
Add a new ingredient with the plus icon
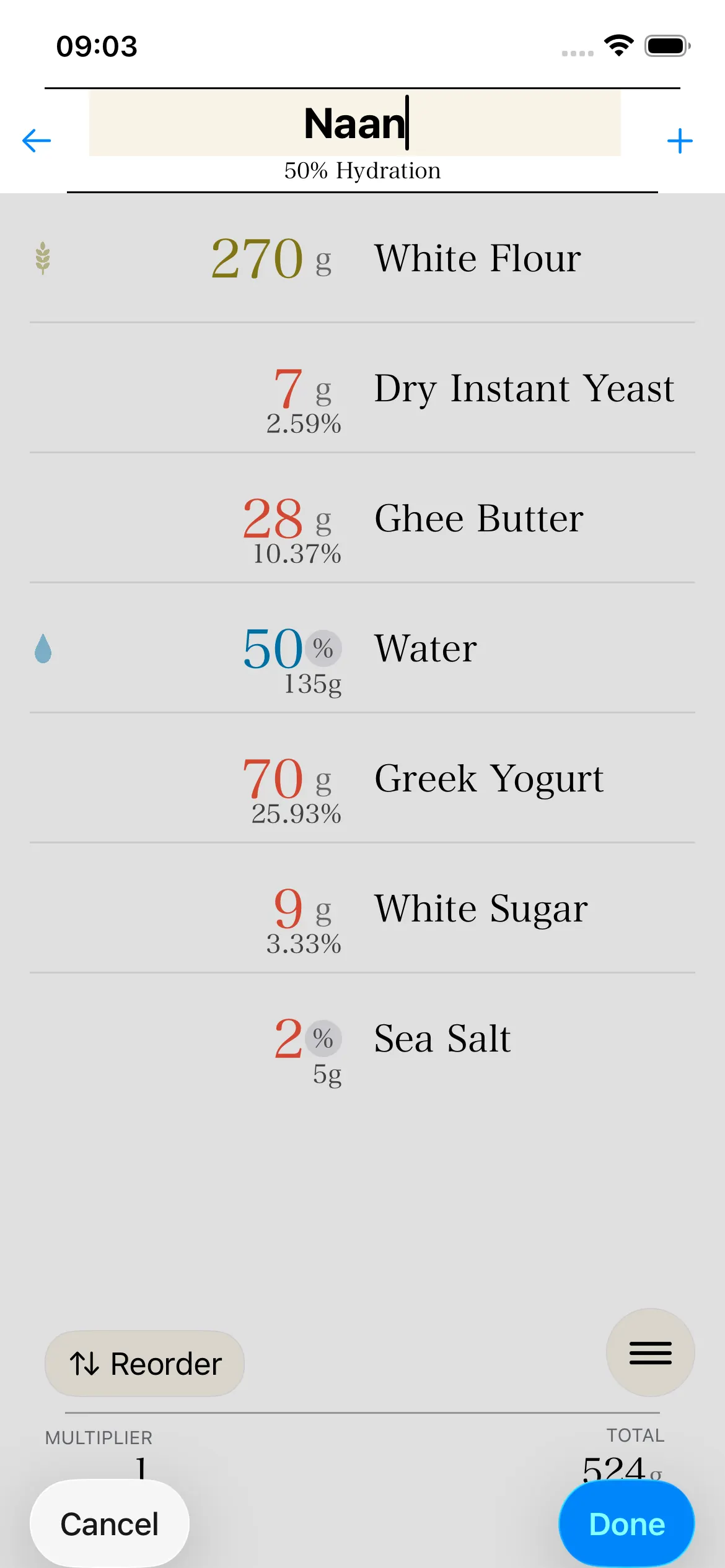[680, 141]
